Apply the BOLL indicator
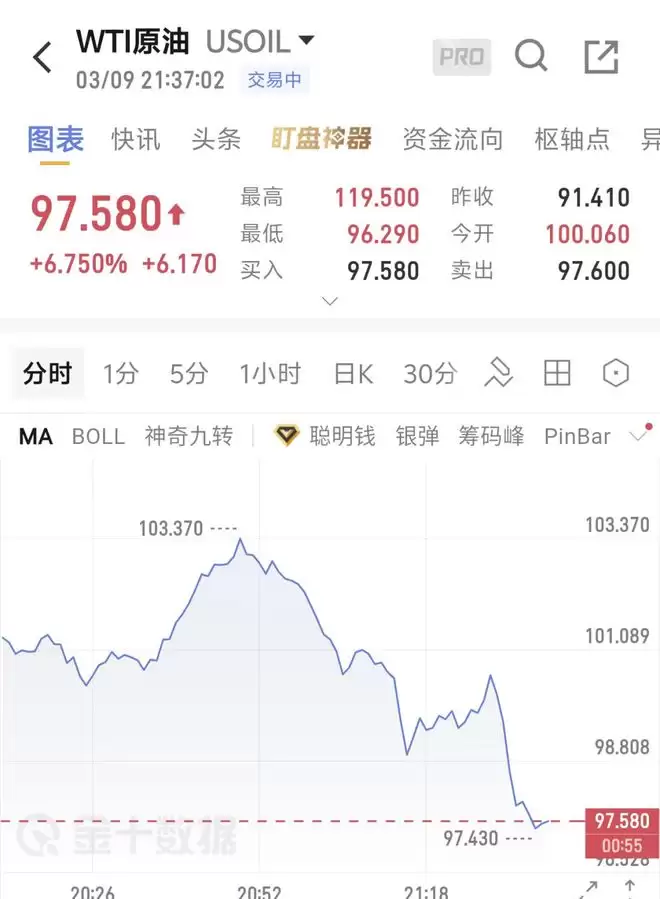 click(98, 436)
